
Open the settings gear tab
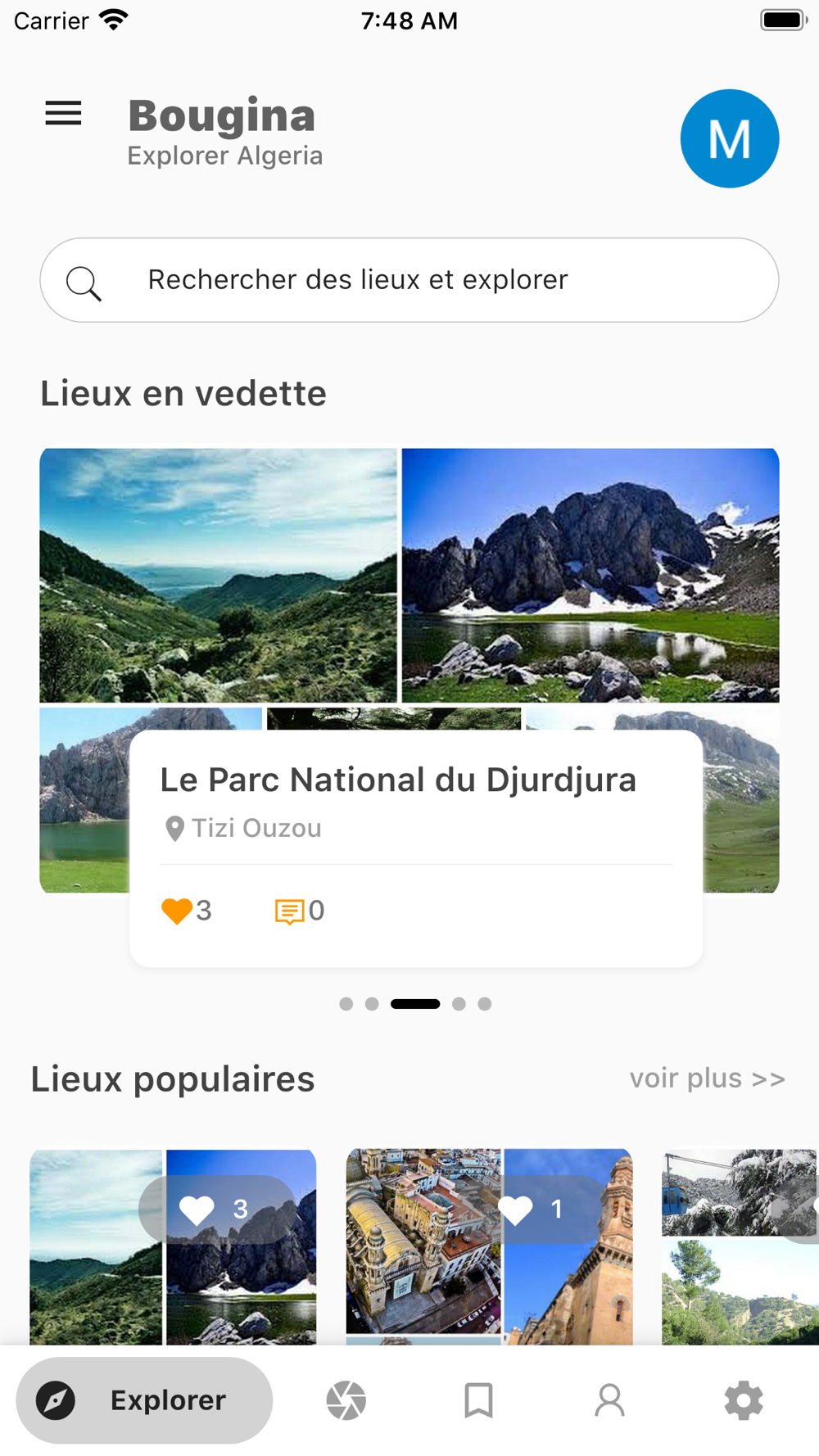(743, 1400)
